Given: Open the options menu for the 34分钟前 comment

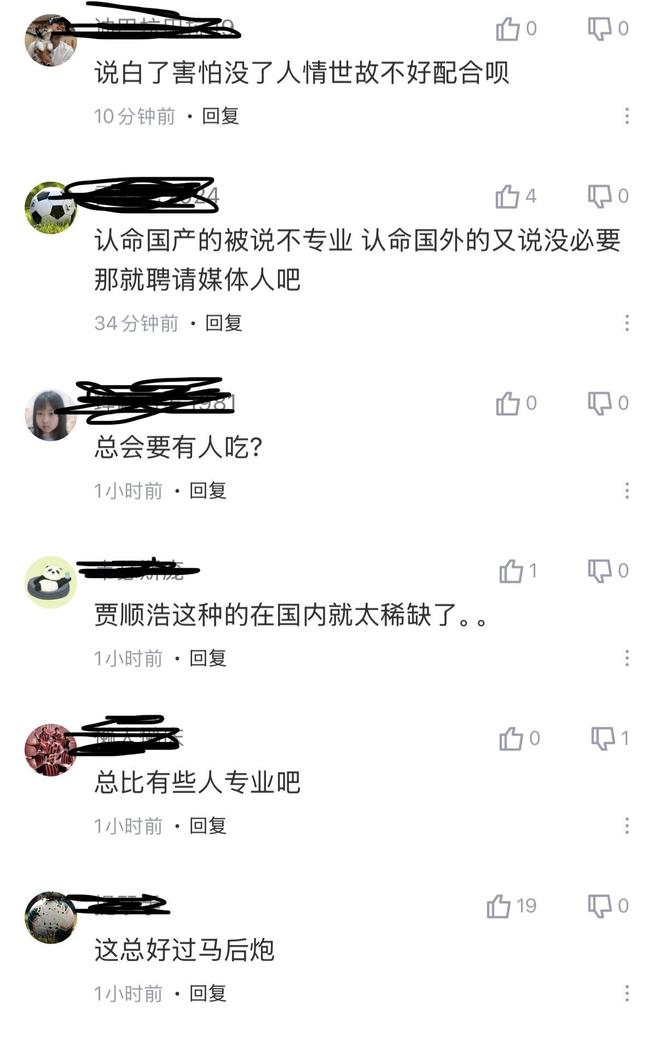Looking at the screenshot, I should [627, 323].
